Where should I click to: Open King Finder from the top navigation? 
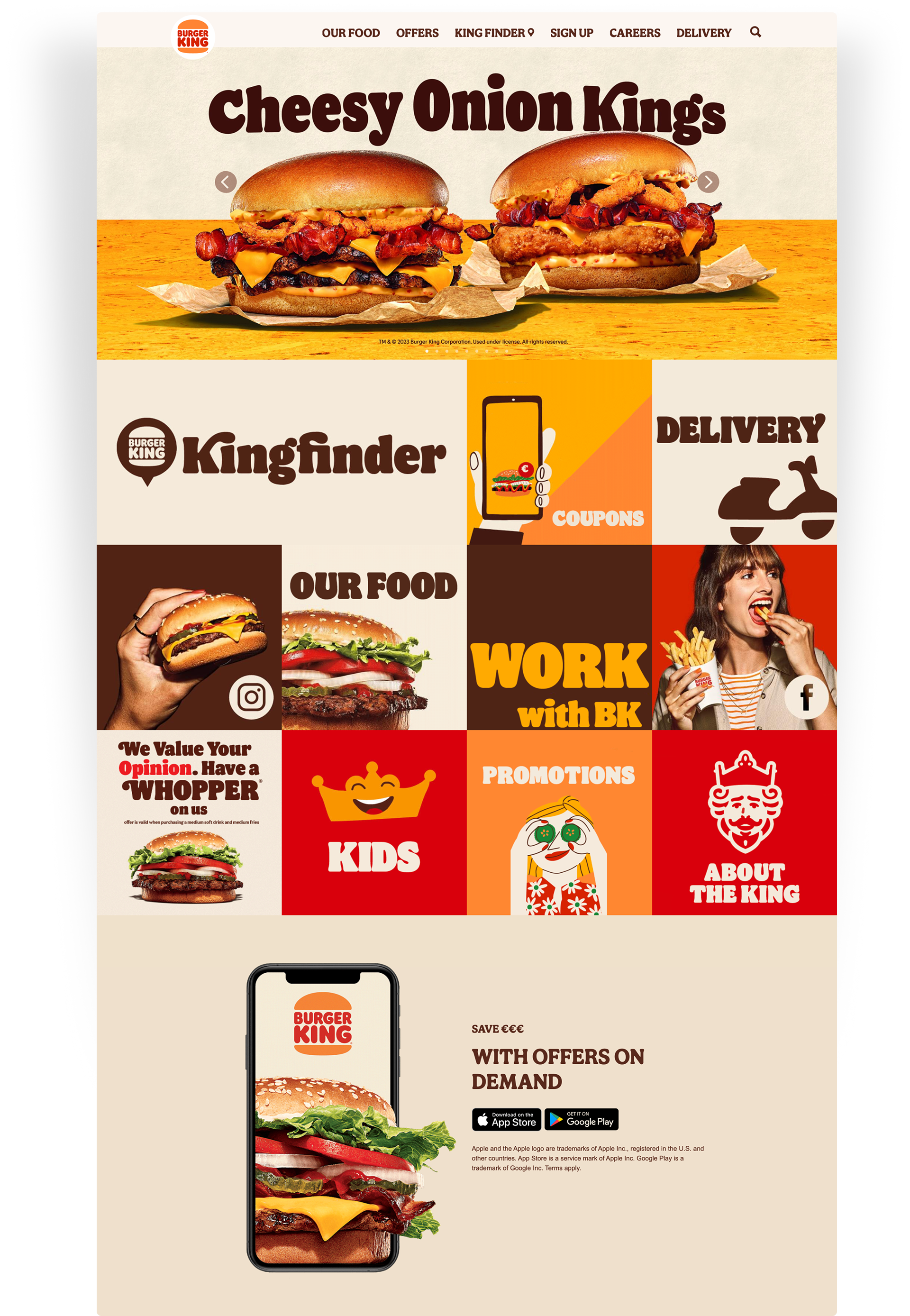(x=494, y=33)
